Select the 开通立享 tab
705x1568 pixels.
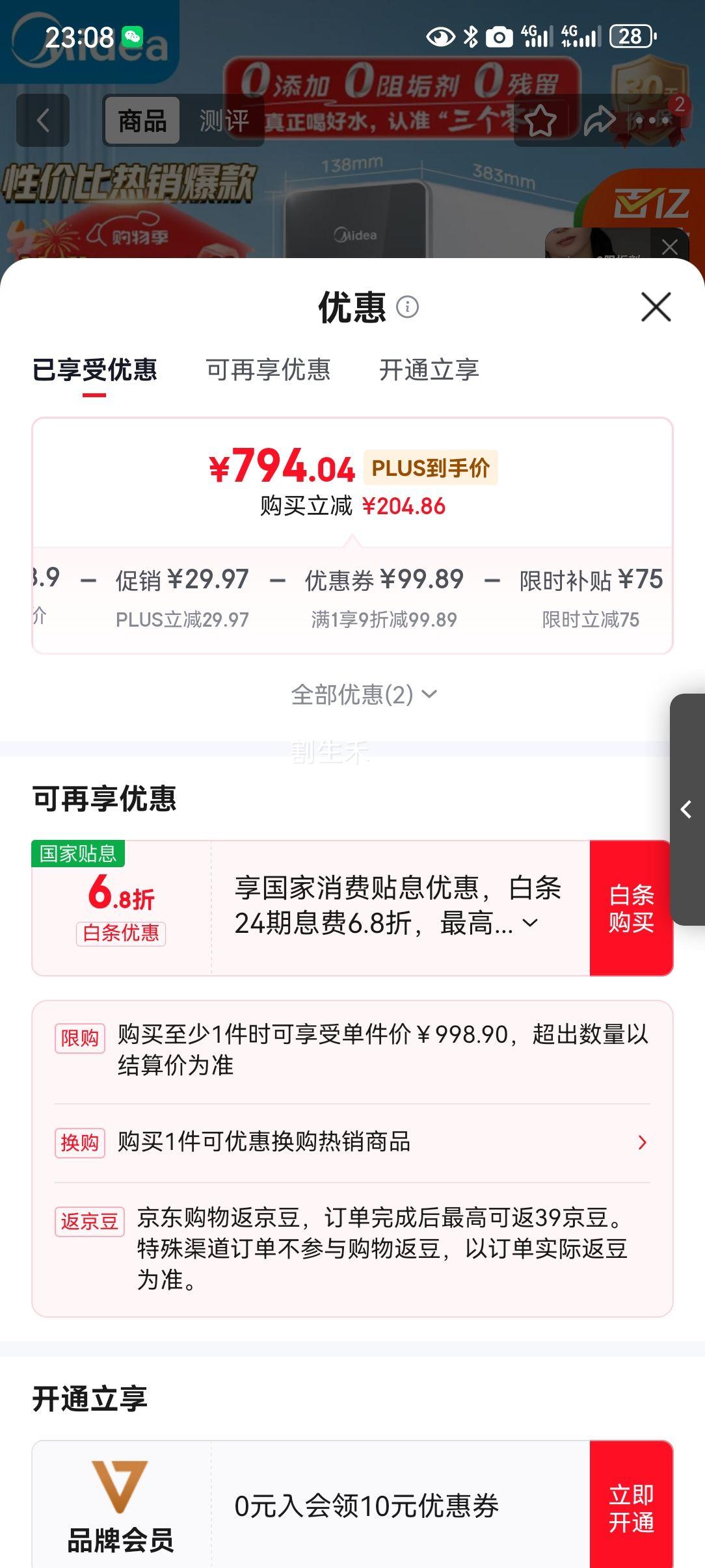(429, 371)
